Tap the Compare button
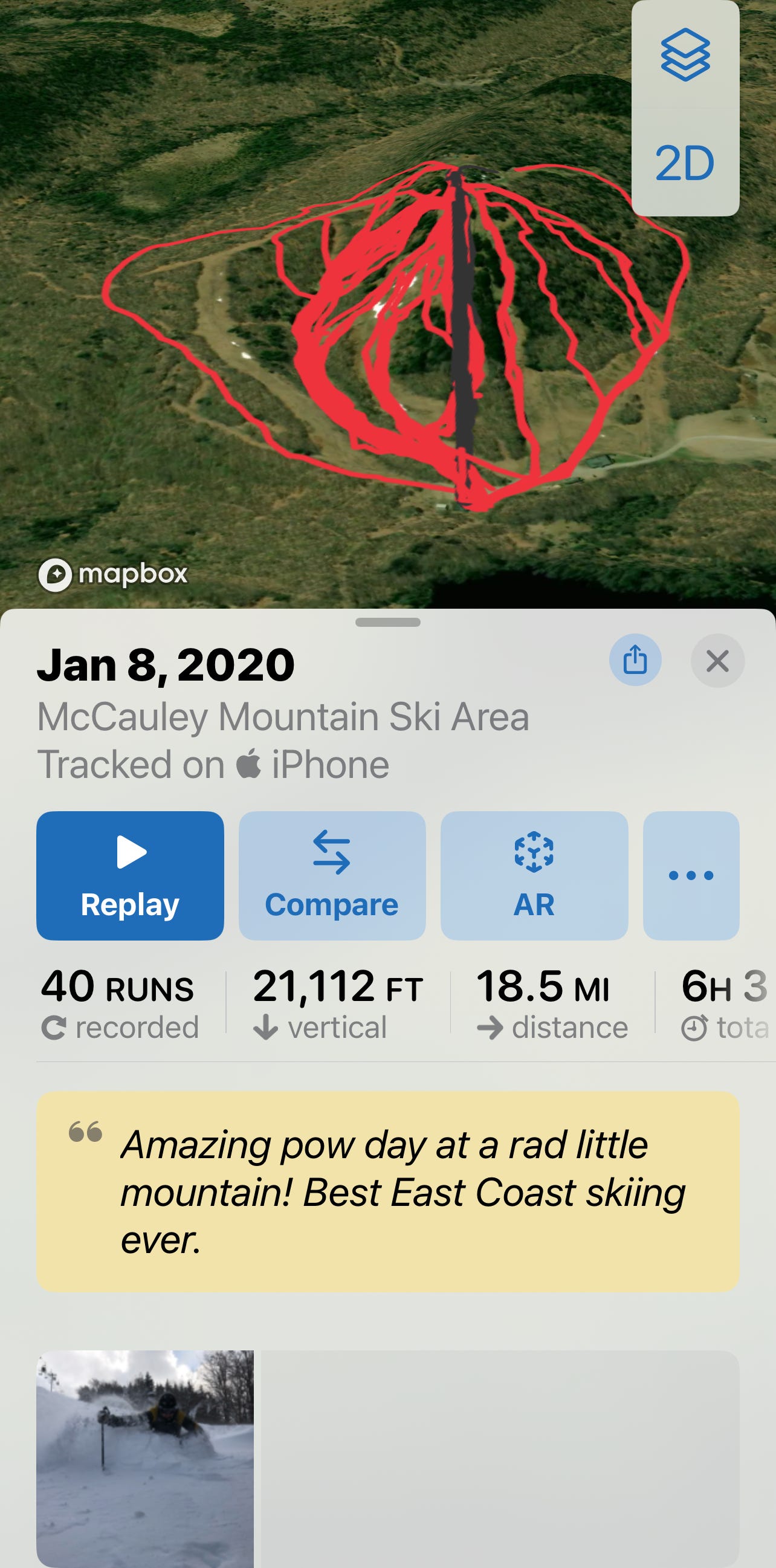Viewport: 776px width, 1568px height. (332, 875)
